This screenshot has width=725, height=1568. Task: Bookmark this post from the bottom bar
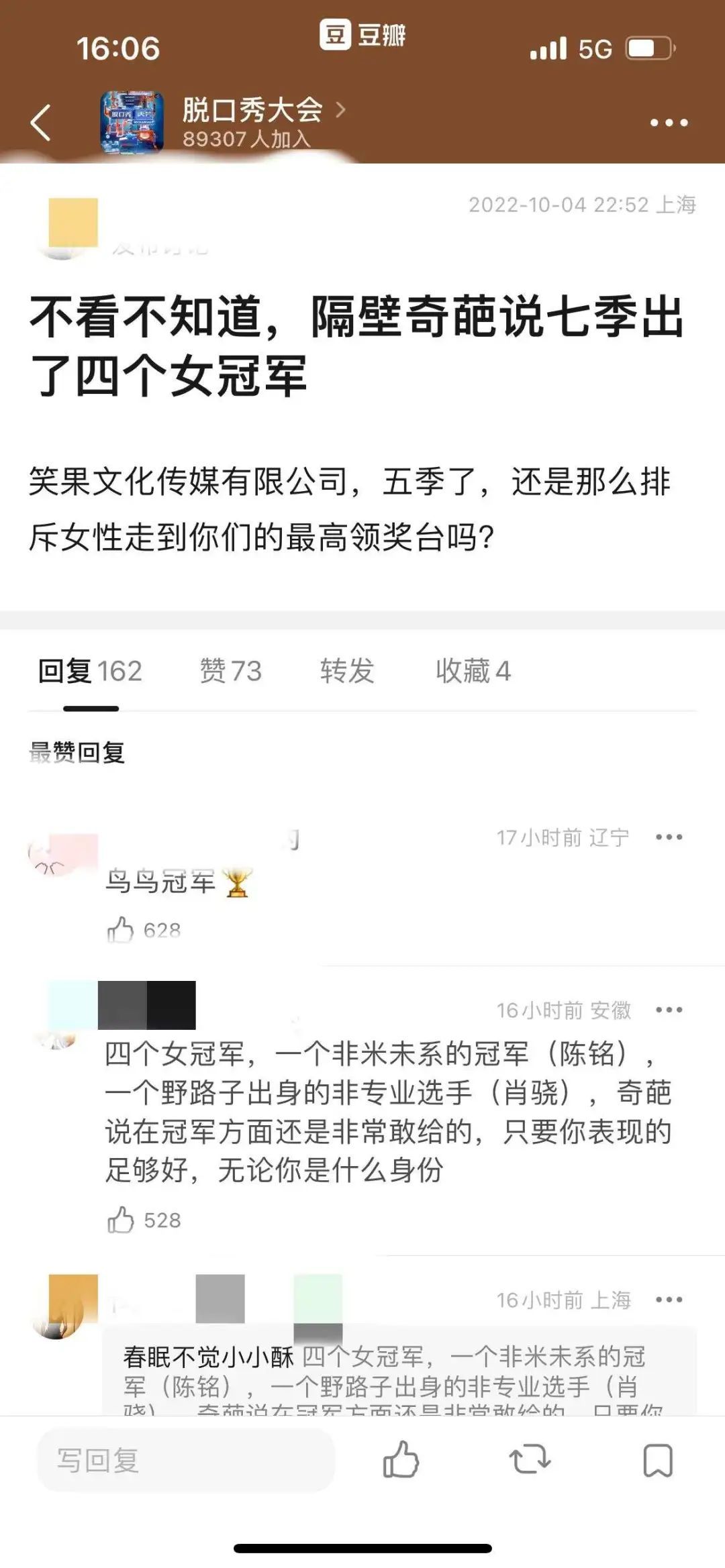(x=657, y=1460)
